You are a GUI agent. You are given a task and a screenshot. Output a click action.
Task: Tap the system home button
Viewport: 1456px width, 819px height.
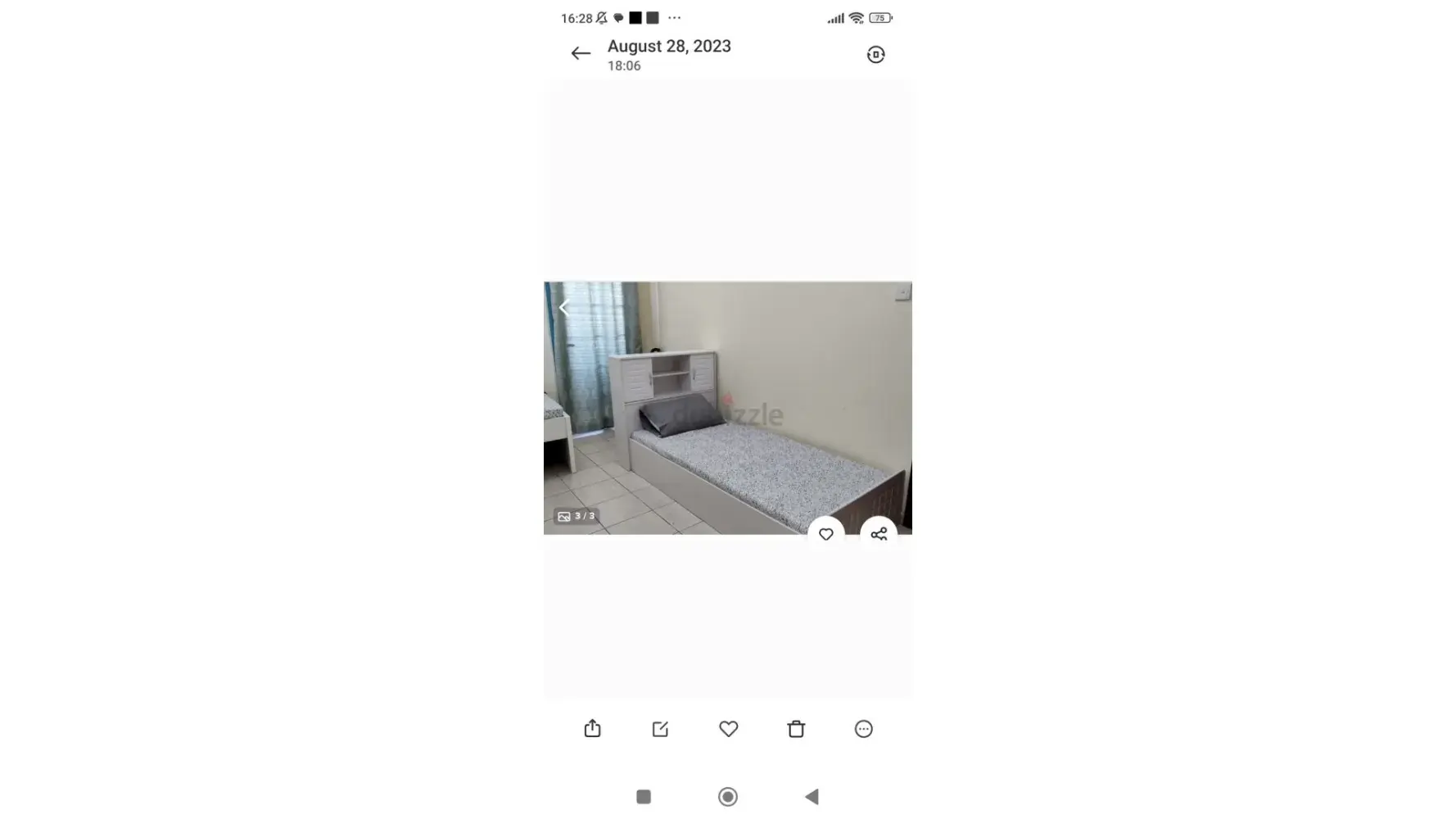pos(727,797)
